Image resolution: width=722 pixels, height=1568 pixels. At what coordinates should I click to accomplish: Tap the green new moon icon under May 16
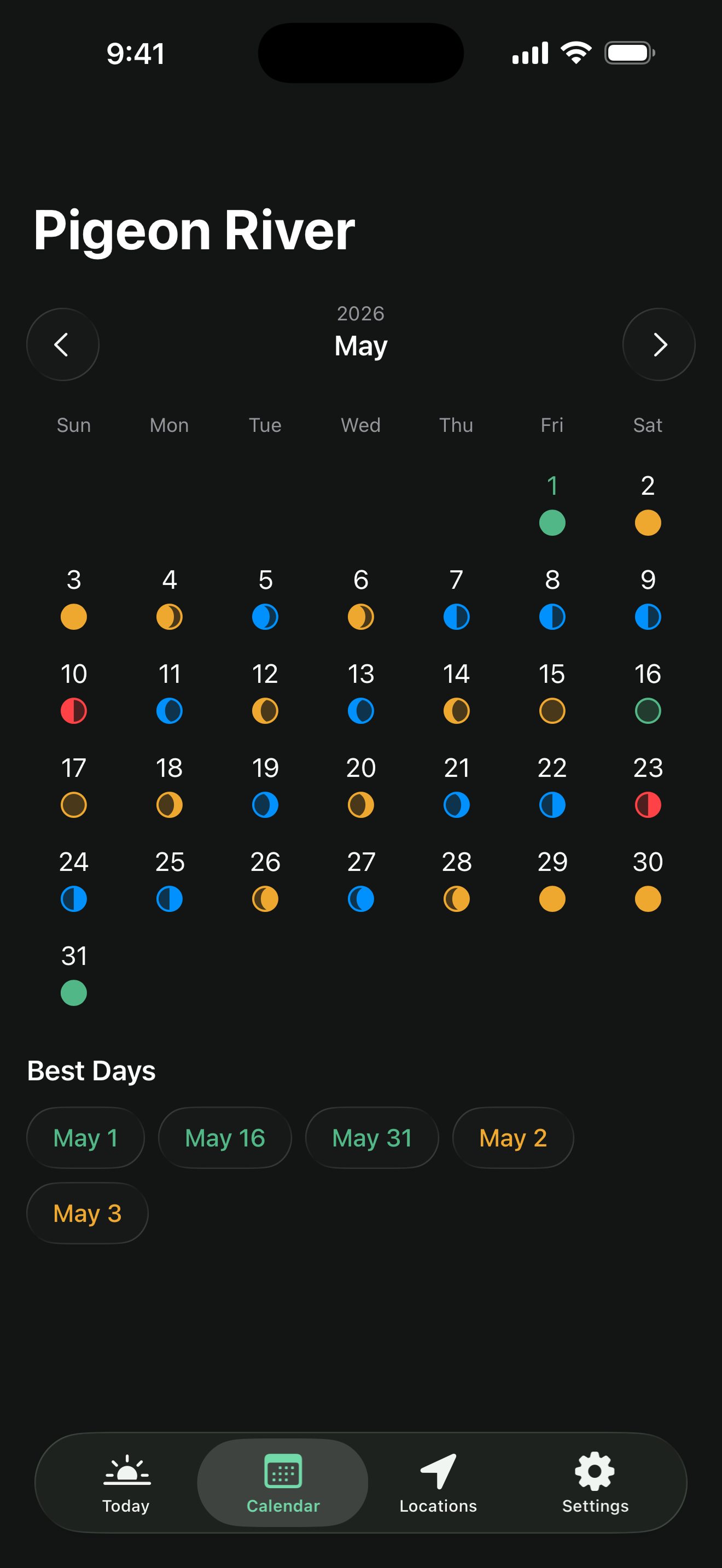click(x=647, y=710)
